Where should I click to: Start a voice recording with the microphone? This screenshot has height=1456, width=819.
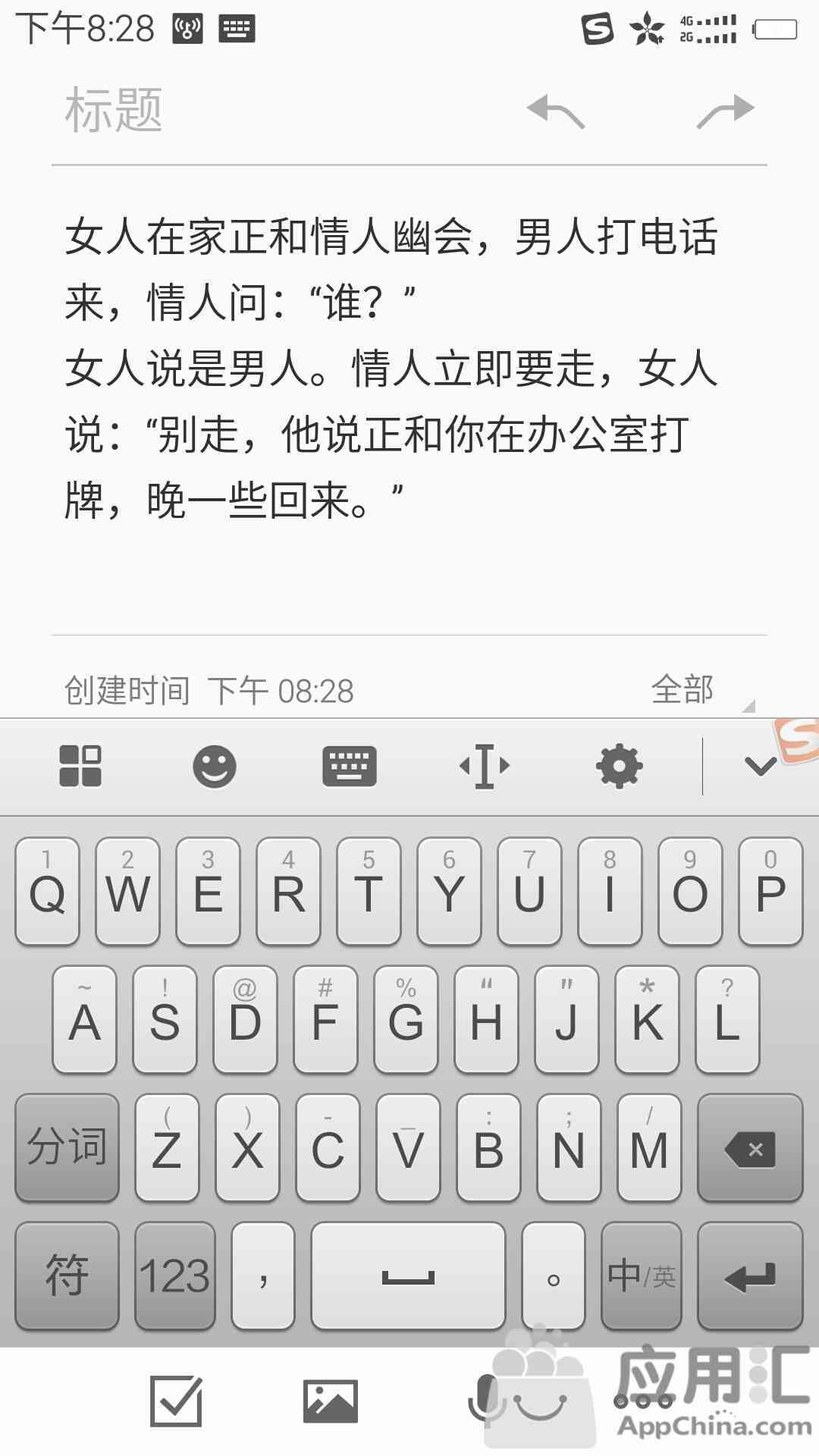[x=484, y=1400]
